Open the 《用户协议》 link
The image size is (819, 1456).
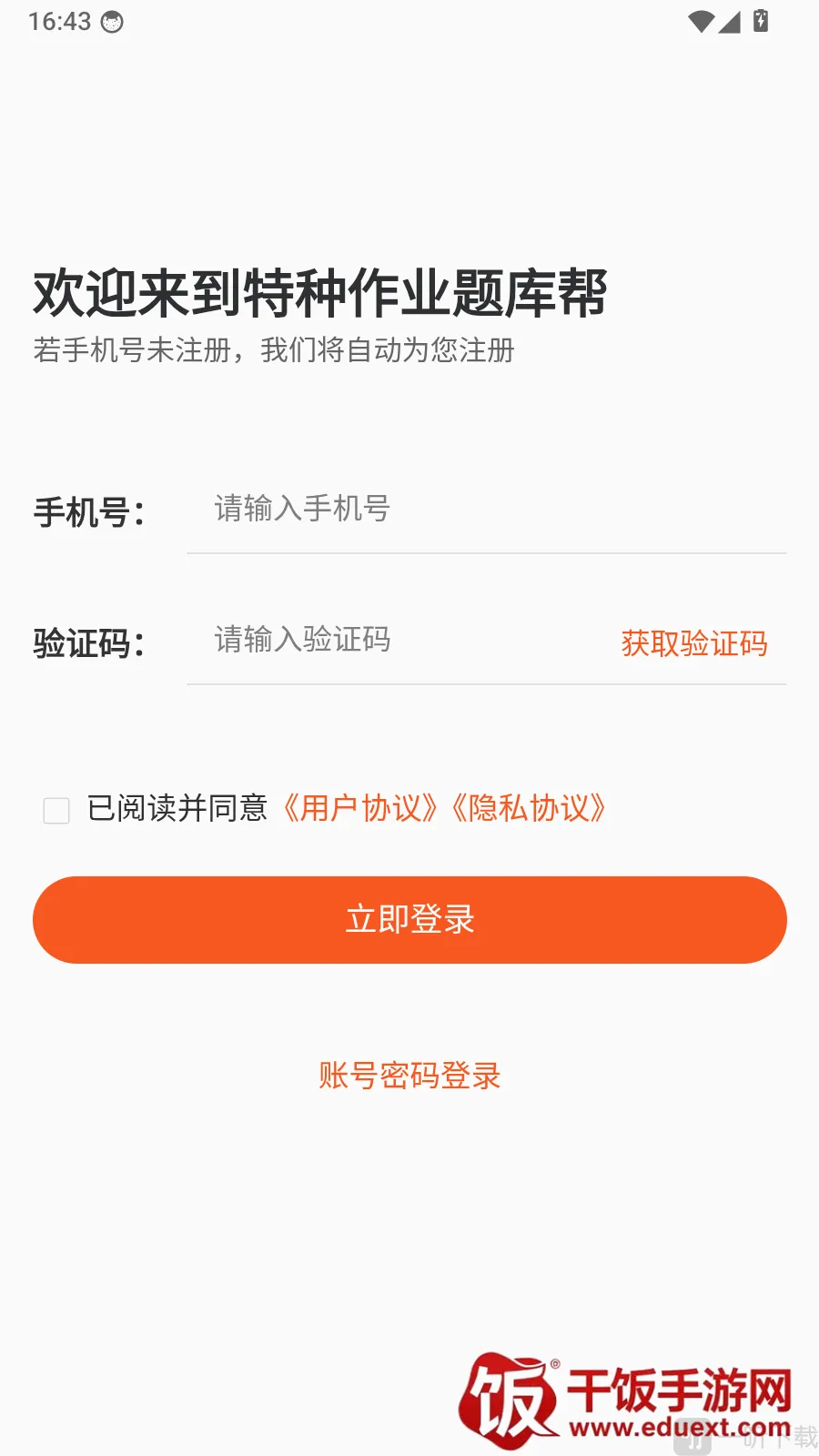pos(360,808)
